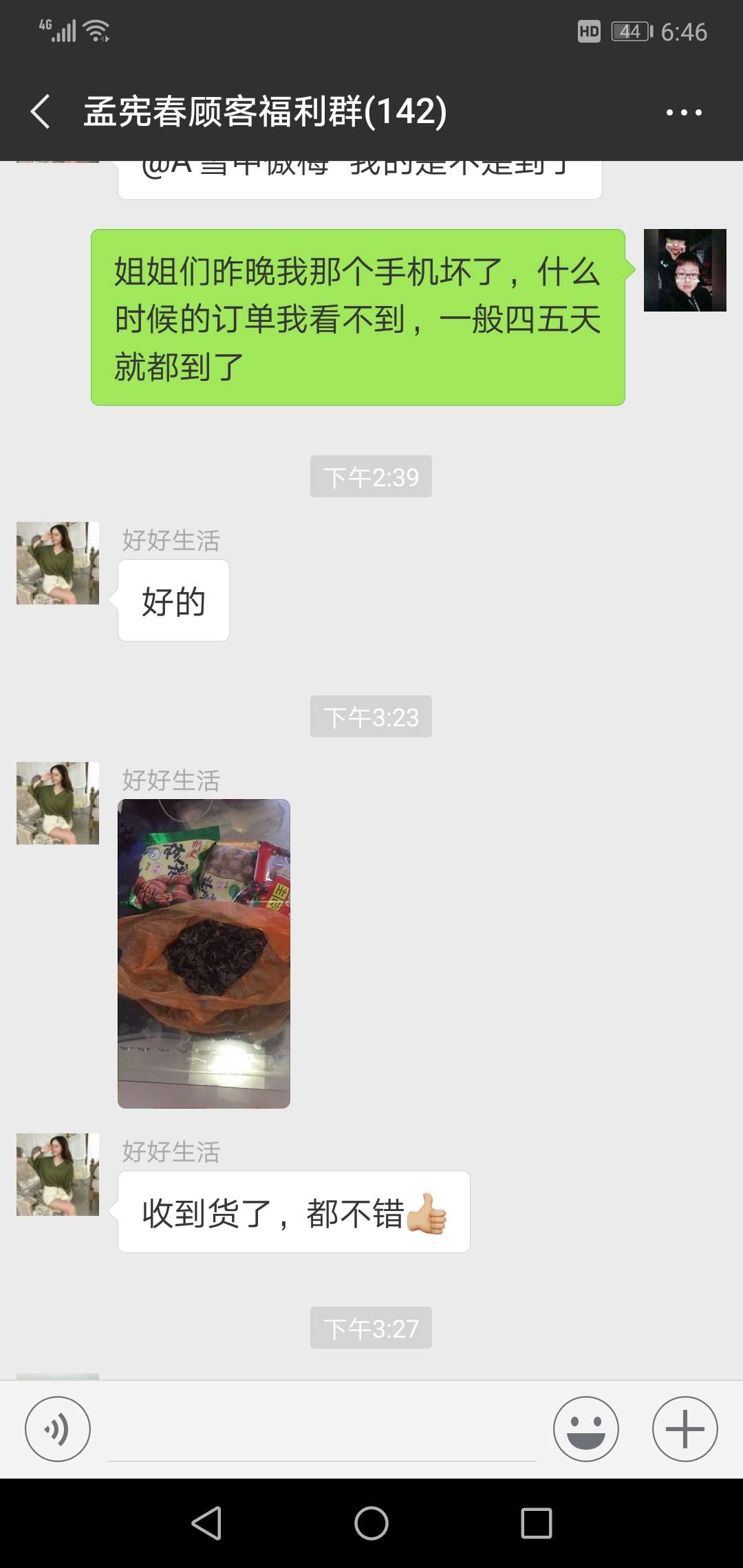Open 好好生活's profile via avatar
This screenshot has height=1568, width=743.
point(58,562)
